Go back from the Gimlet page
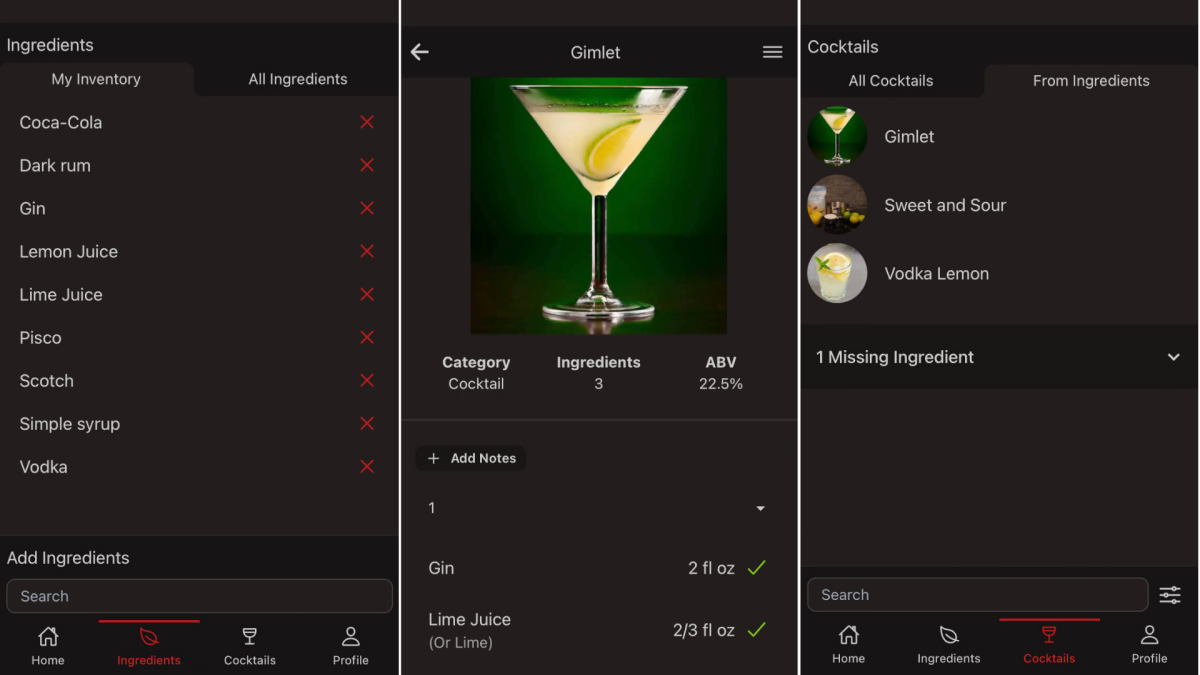This screenshot has height=675, width=1200. (x=420, y=52)
